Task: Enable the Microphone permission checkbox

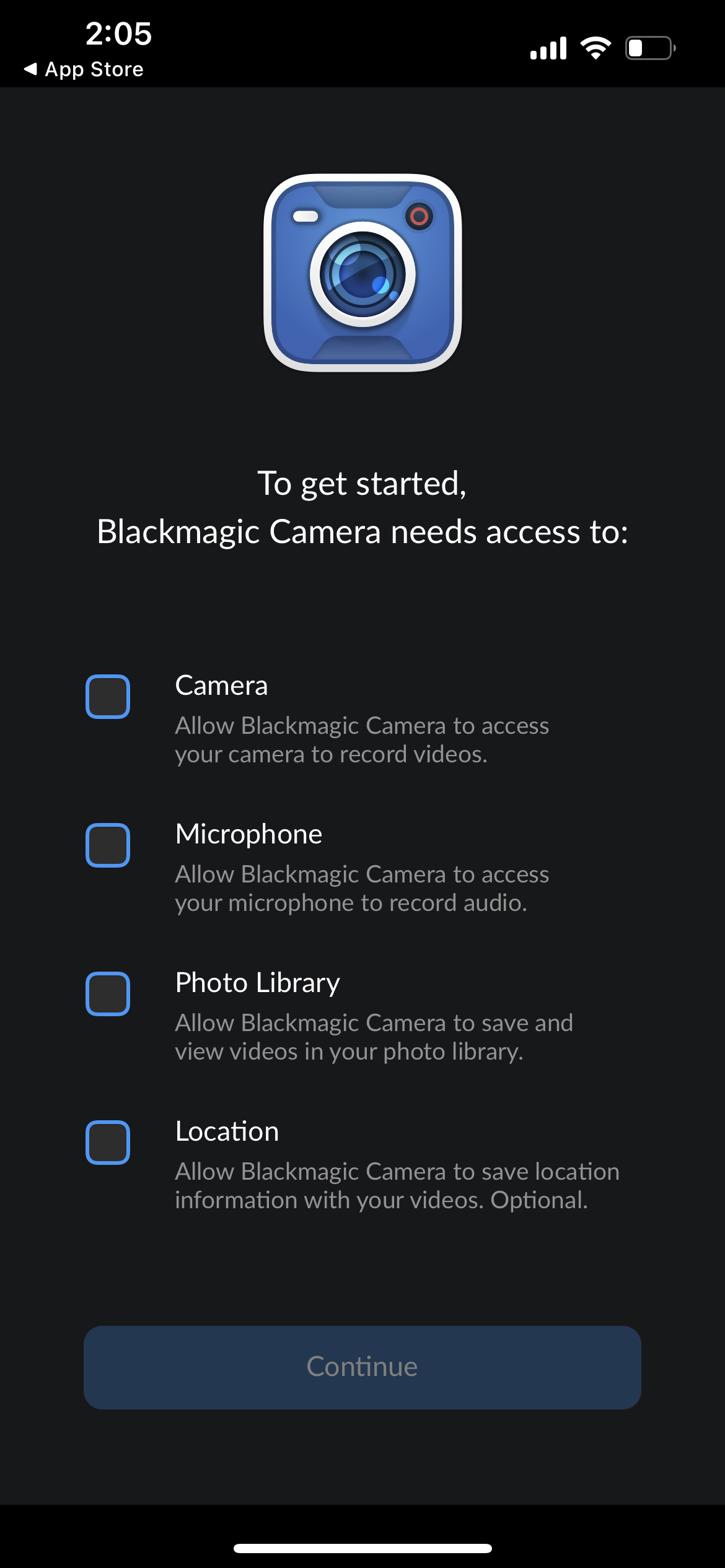Action: click(x=108, y=845)
